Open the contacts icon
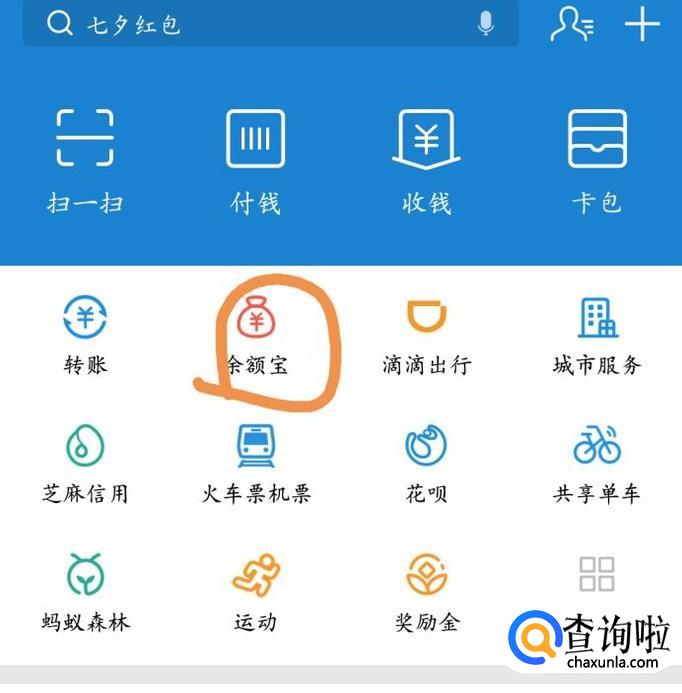Screen dimensions: 682x693 571,24
